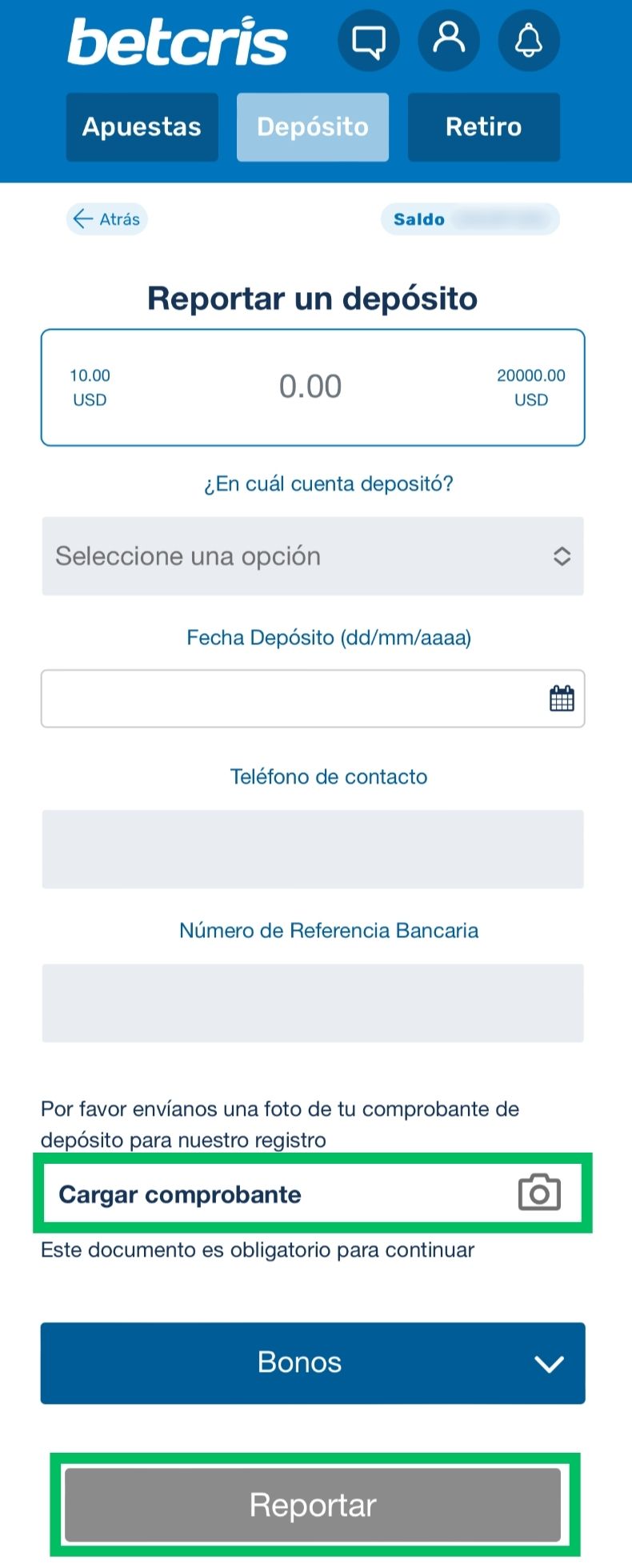Upload receipt via Cargar comprobante

[x=313, y=1194]
